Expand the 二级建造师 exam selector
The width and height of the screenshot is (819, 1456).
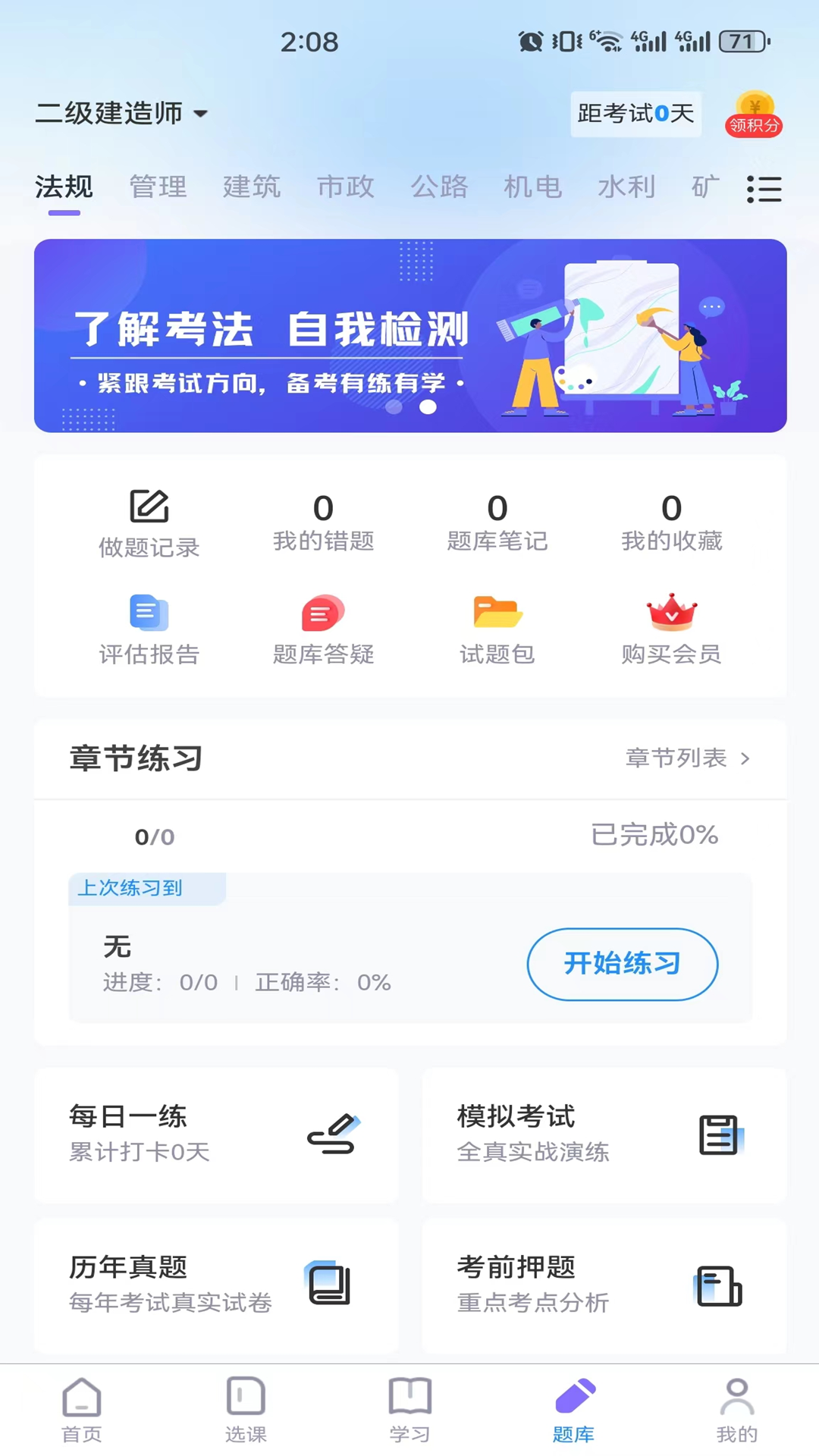click(121, 114)
